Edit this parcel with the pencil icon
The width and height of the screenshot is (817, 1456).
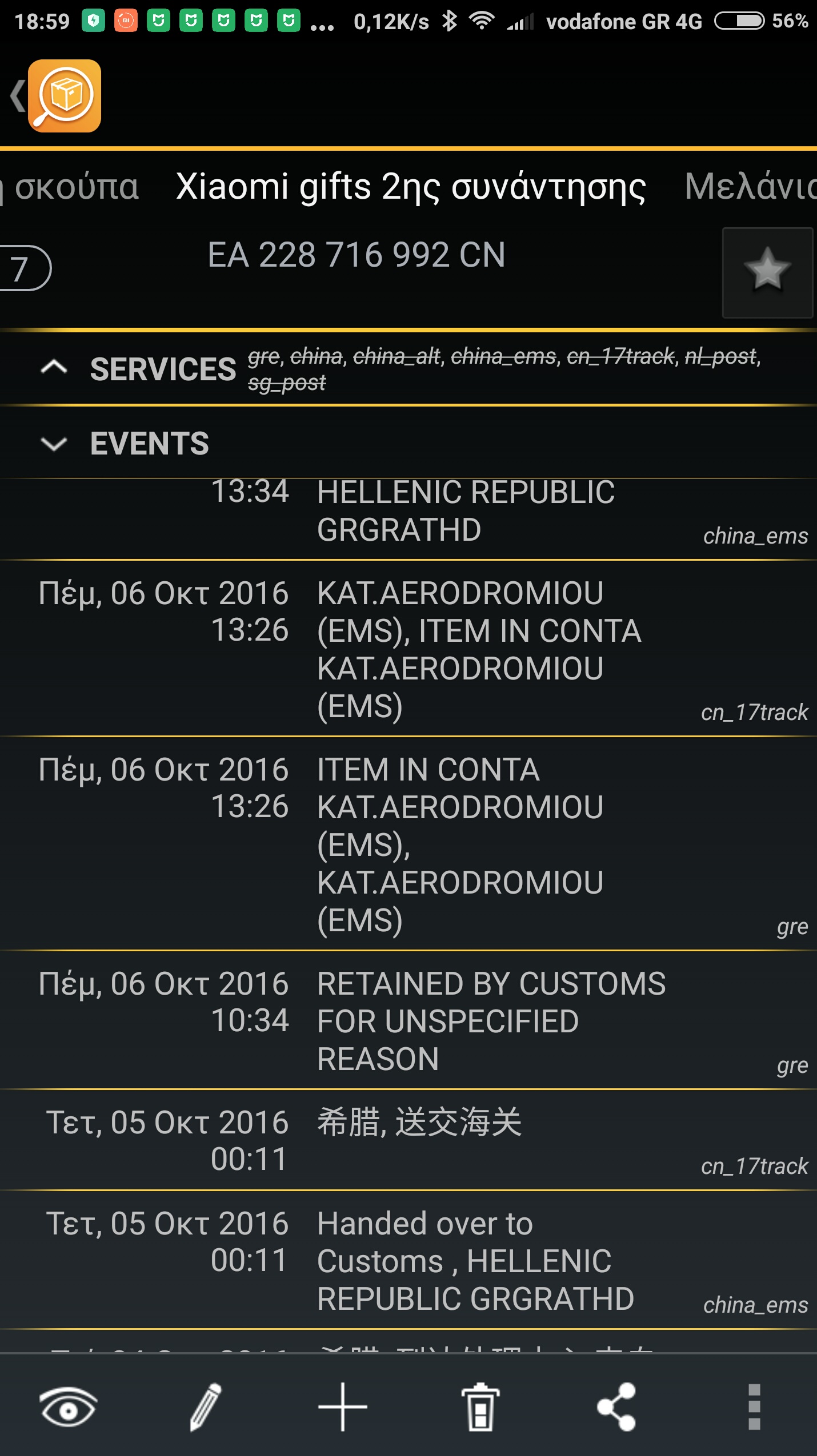pyautogui.click(x=205, y=1406)
